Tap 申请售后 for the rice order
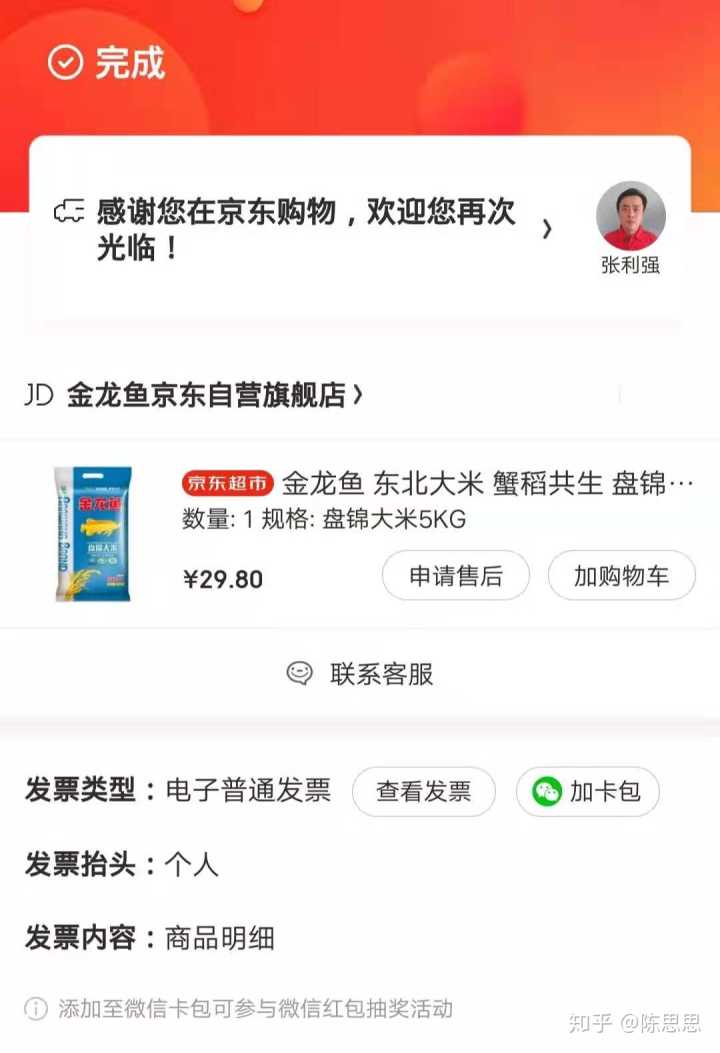 (x=456, y=575)
